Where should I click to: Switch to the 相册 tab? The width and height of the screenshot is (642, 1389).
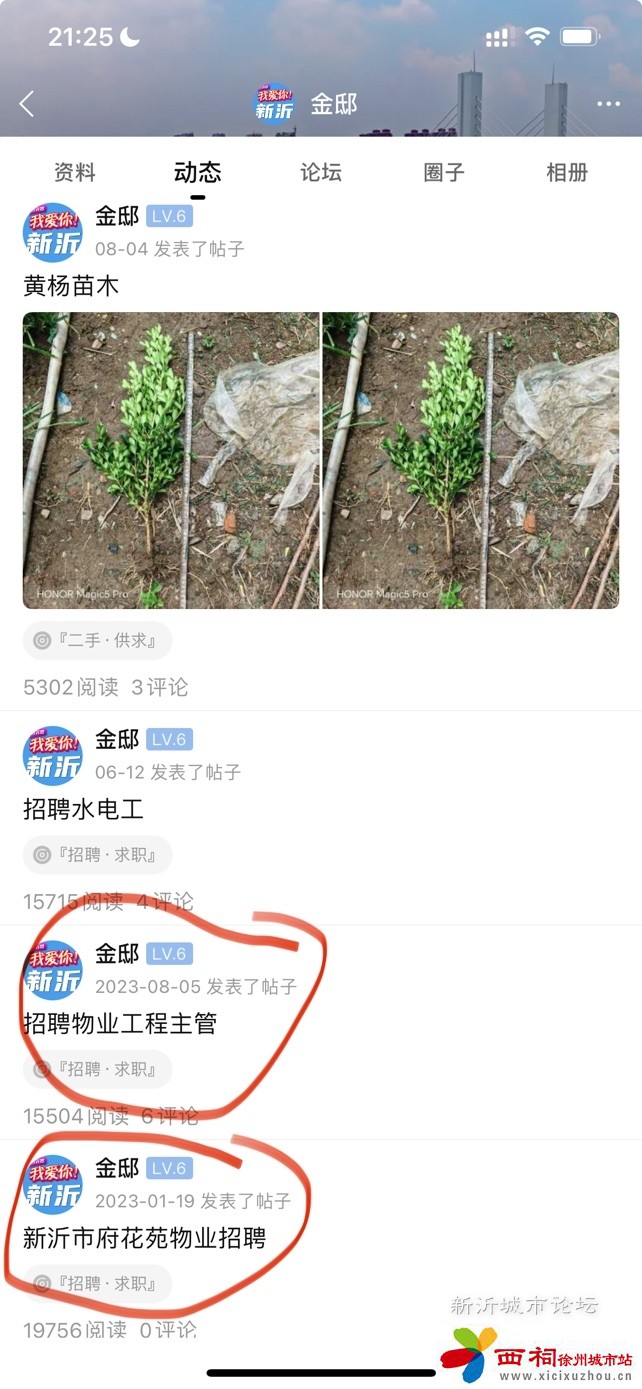coord(567,172)
